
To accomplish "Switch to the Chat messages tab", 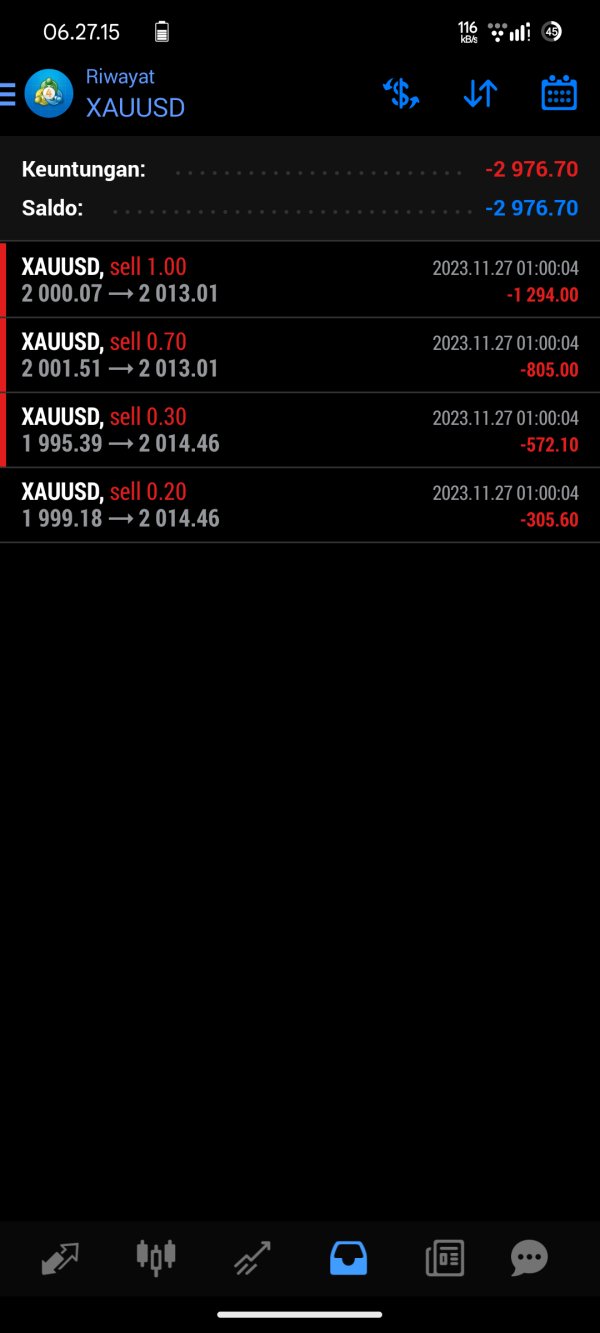I will pos(529,1257).
